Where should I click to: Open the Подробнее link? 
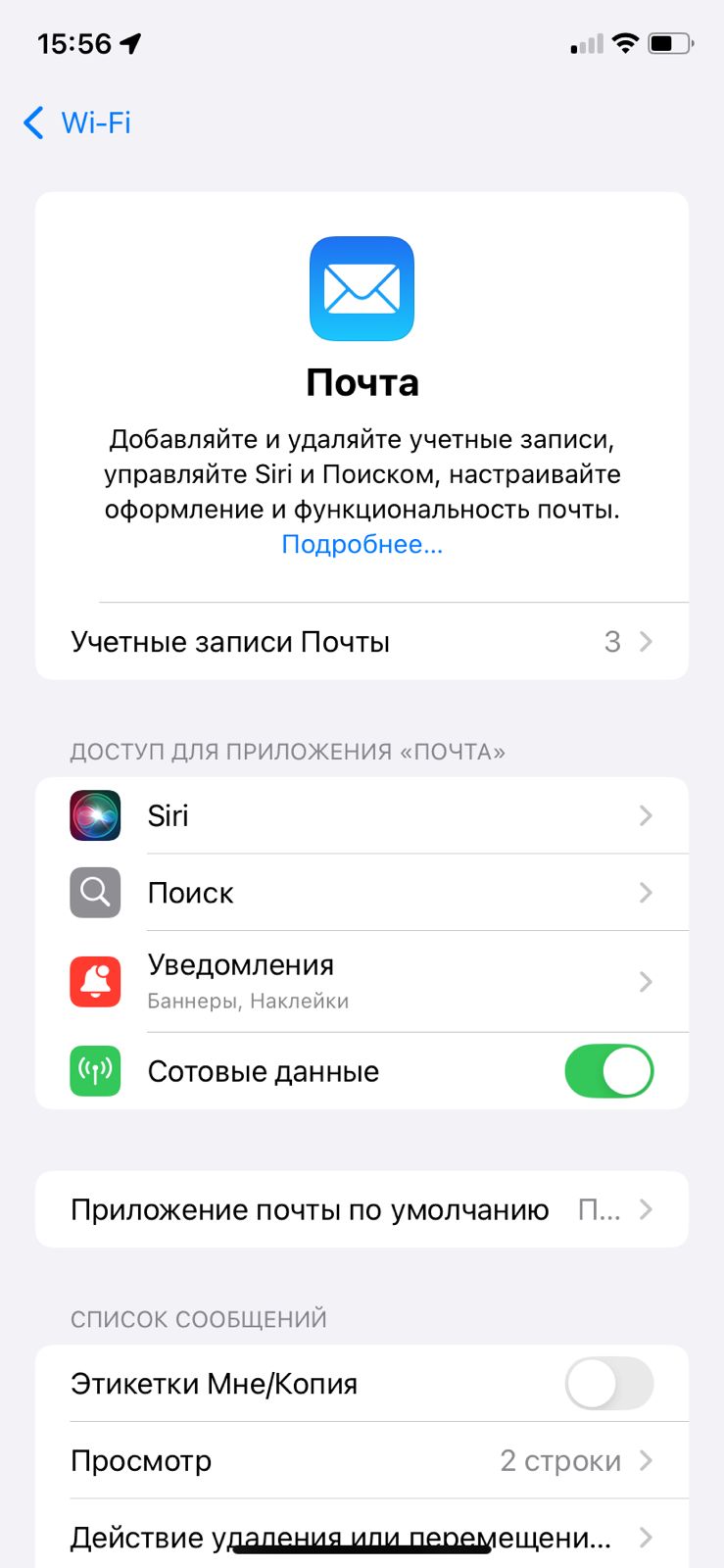[x=362, y=544]
